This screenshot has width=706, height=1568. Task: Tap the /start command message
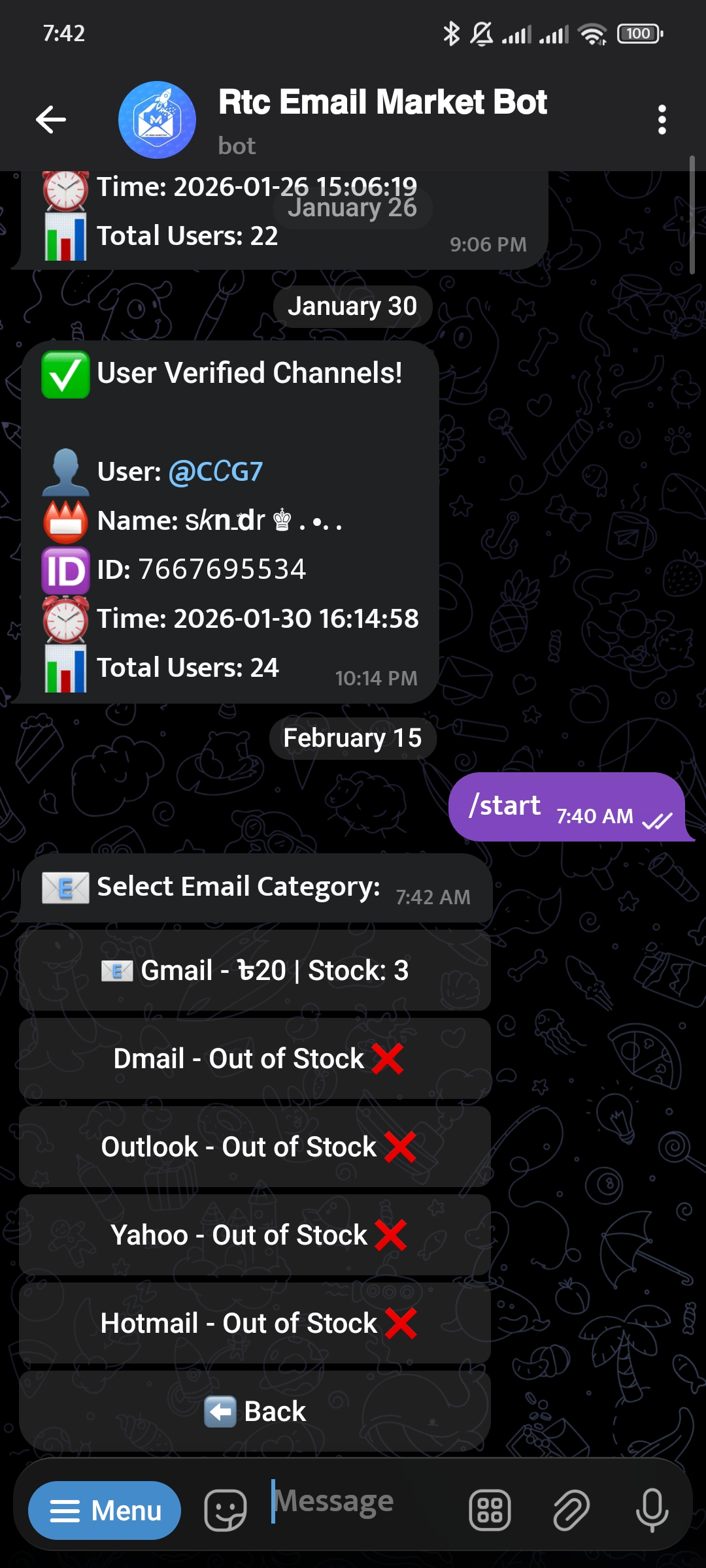505,806
